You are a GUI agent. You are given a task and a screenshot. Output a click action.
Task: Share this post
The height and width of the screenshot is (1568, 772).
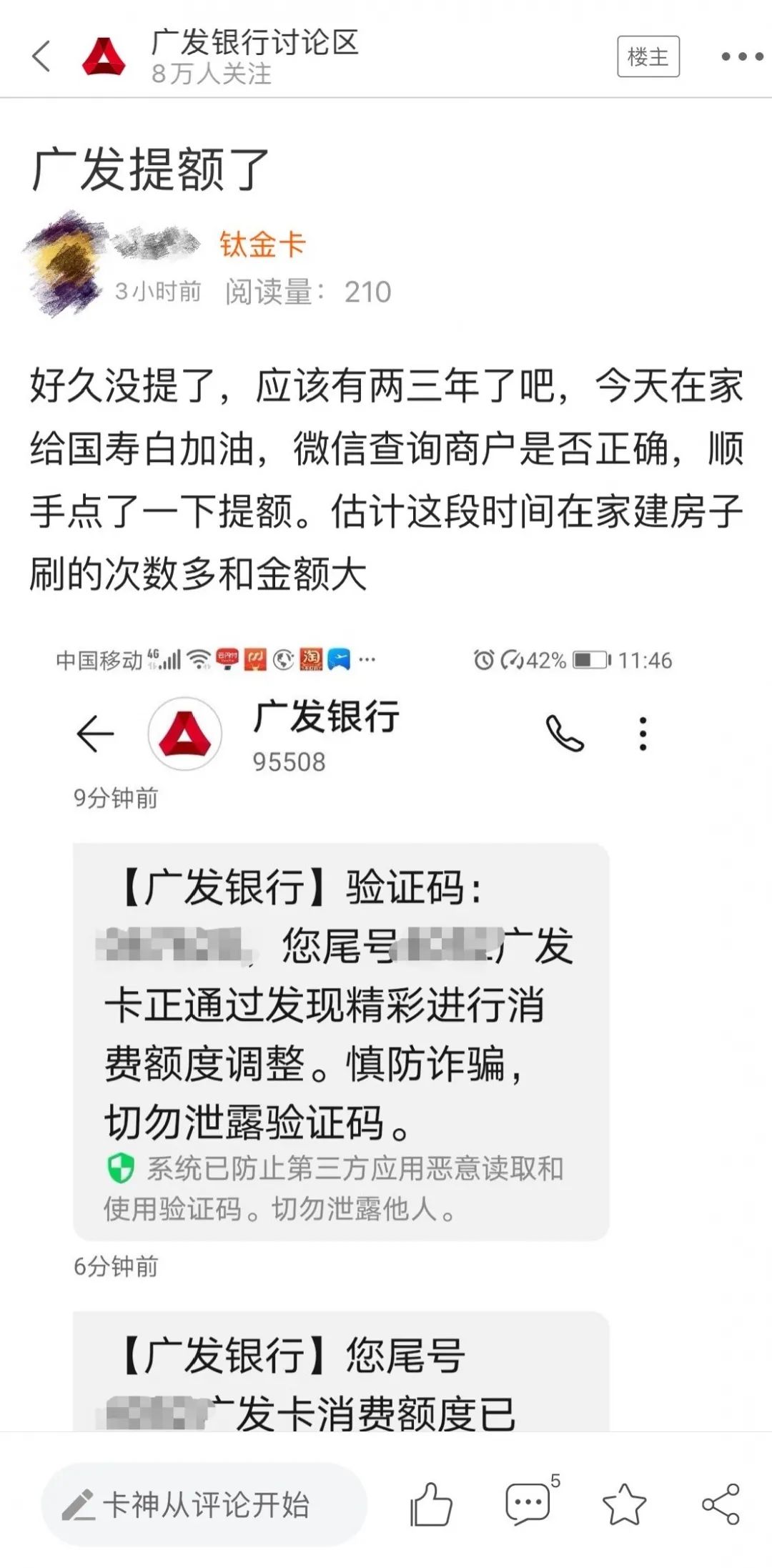click(721, 1504)
